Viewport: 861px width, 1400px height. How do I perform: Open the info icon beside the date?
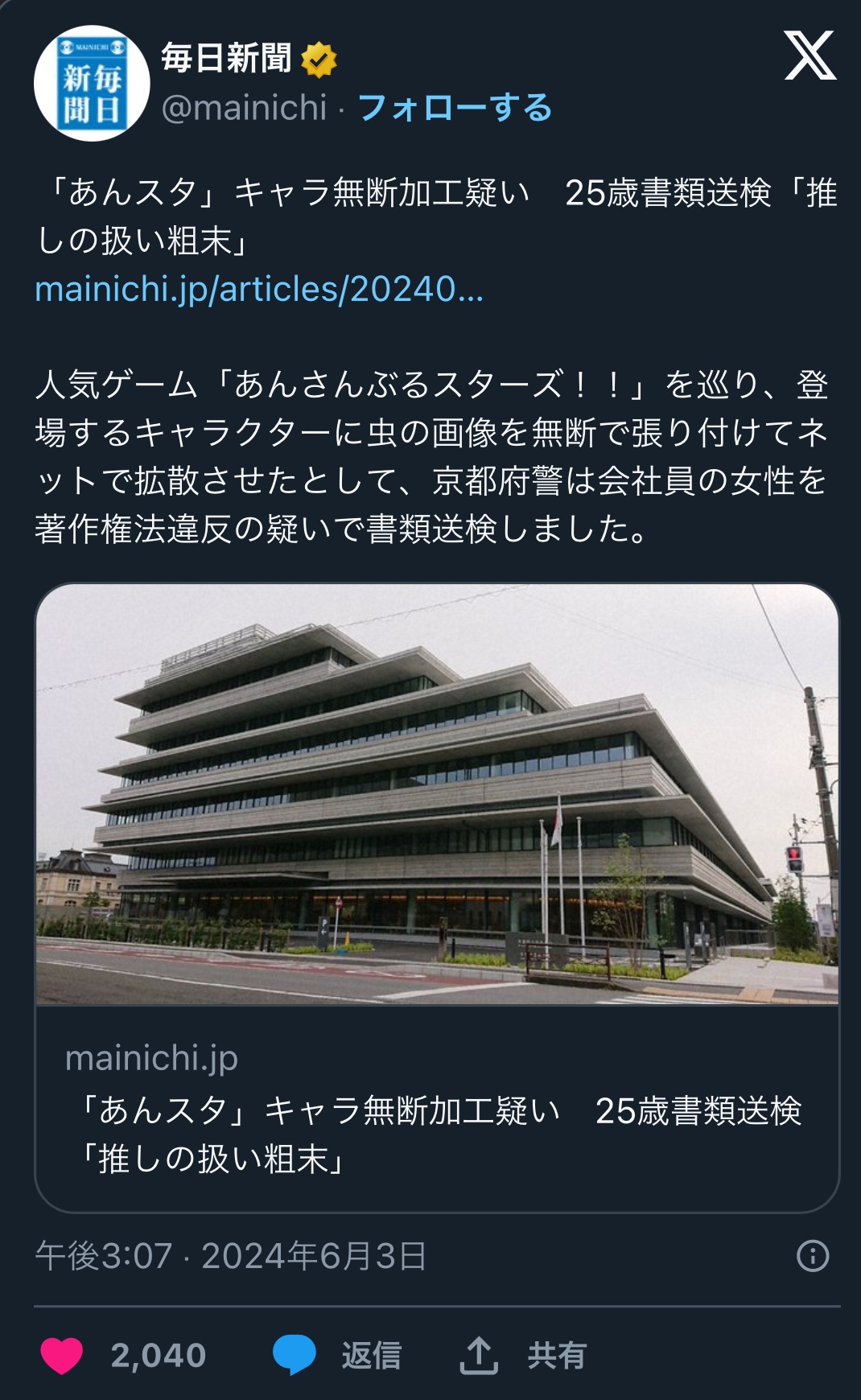pos(812,1255)
